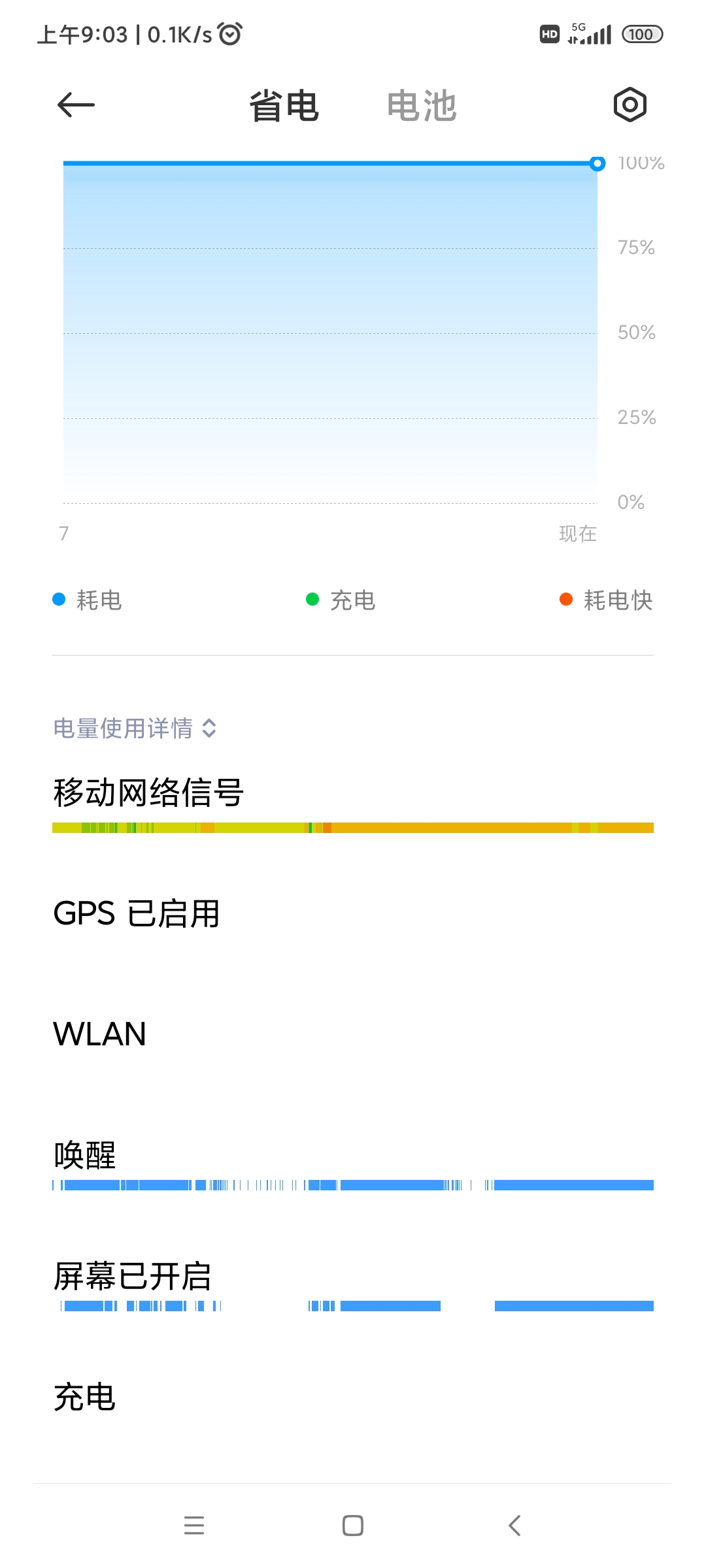Tap the system back button
Image resolution: width=706 pixels, height=1568 pixels.
[x=514, y=1526]
